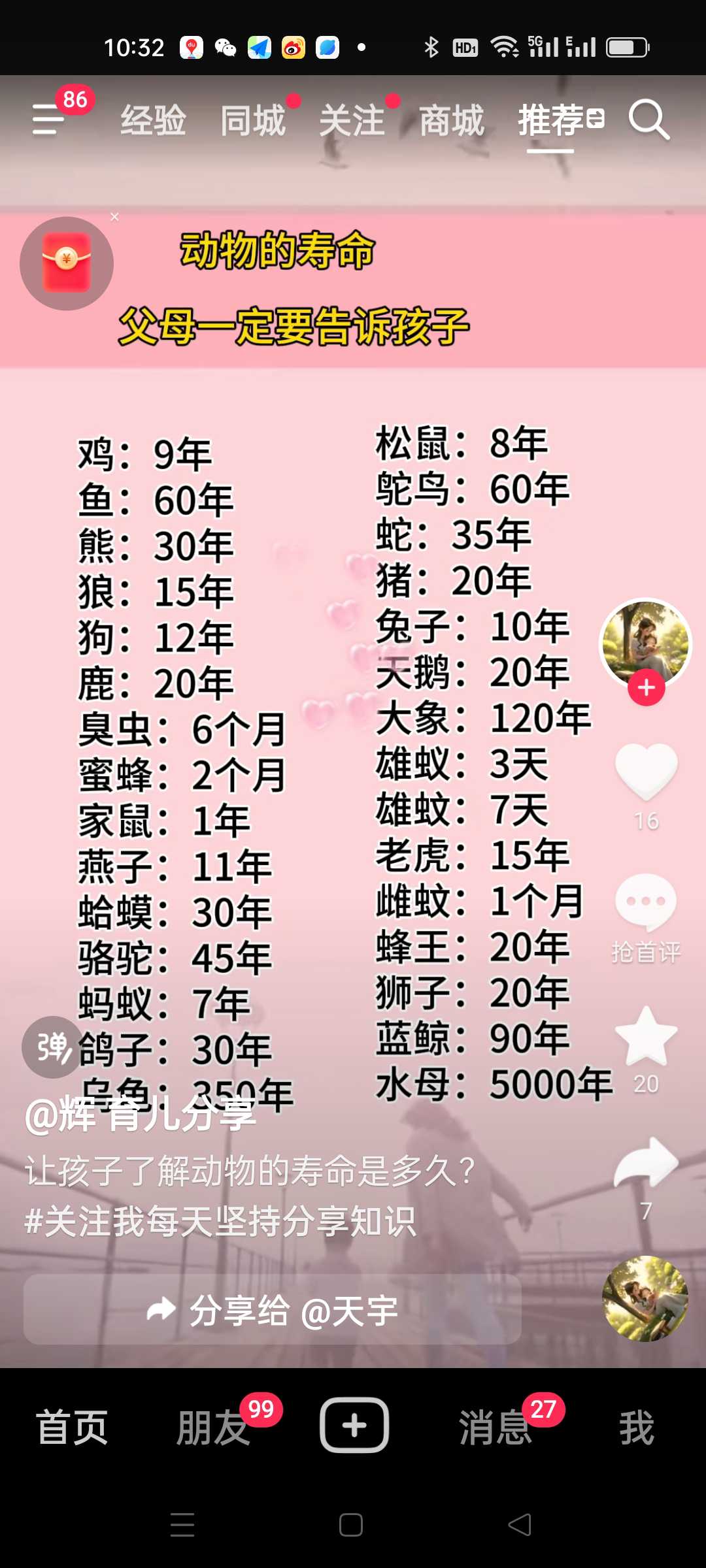Follow the creator via red plus button
This screenshot has width=706, height=1568.
[x=647, y=687]
